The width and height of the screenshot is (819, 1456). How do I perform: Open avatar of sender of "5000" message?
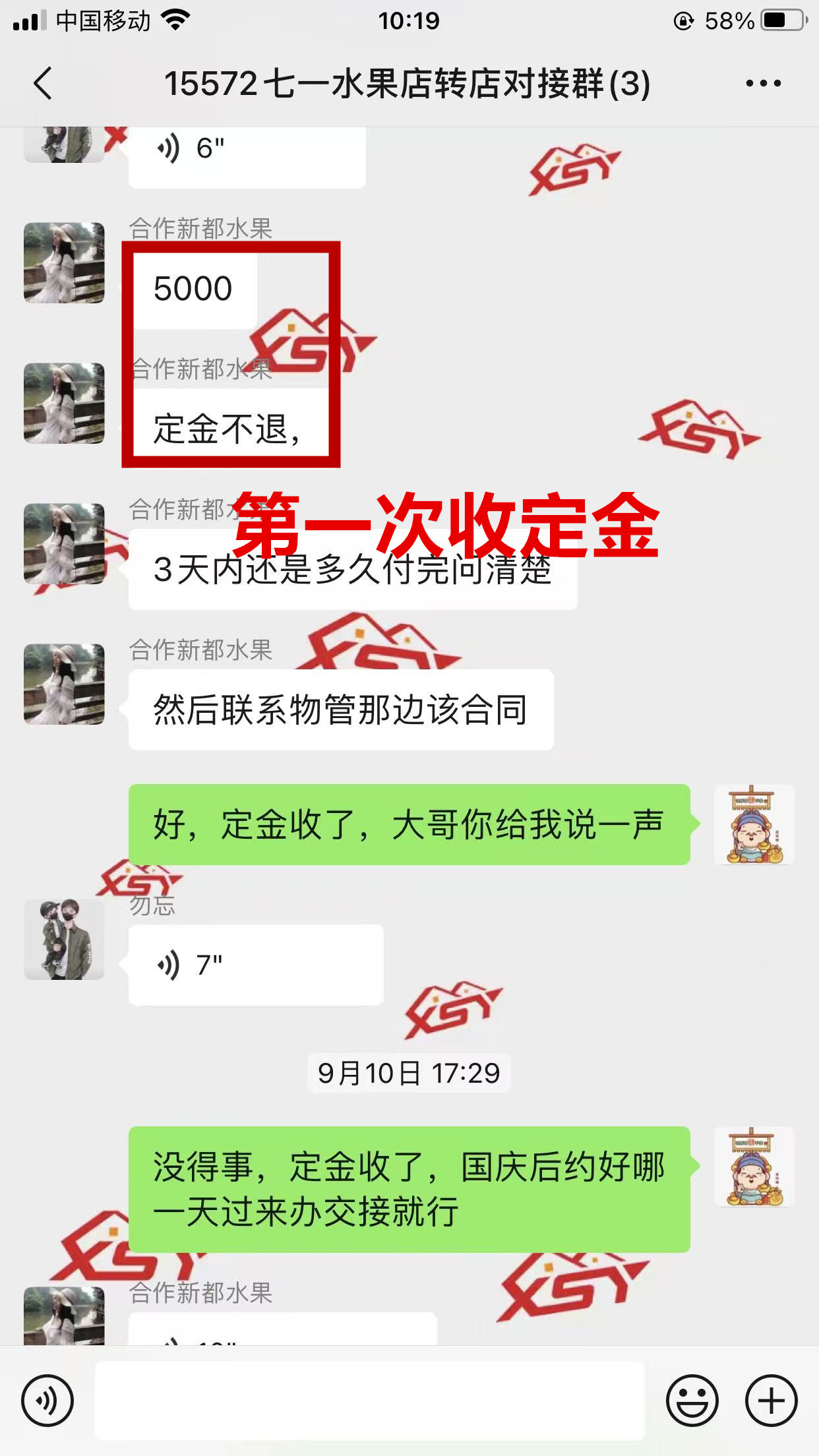(x=64, y=262)
